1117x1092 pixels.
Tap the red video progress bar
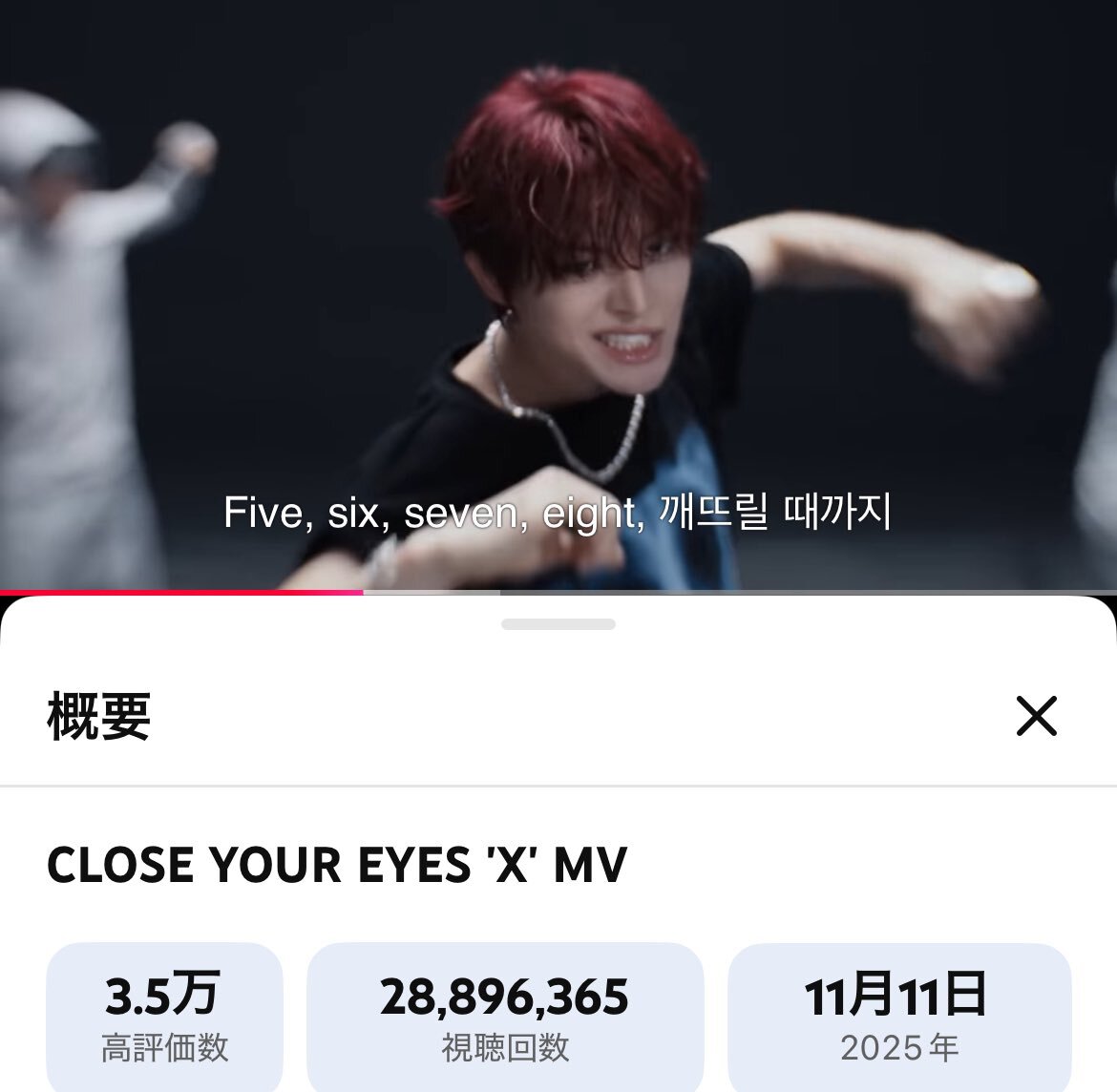coord(181,592)
